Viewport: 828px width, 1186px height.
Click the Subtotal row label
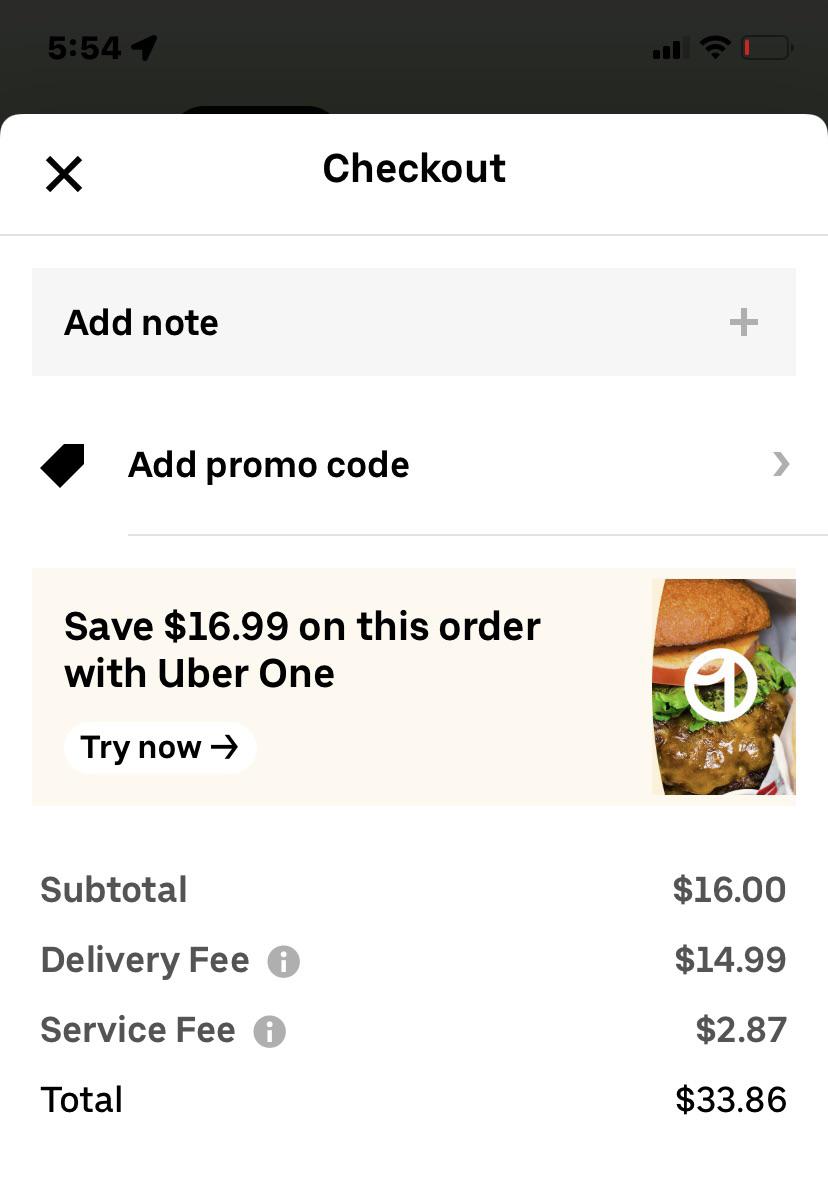point(113,890)
